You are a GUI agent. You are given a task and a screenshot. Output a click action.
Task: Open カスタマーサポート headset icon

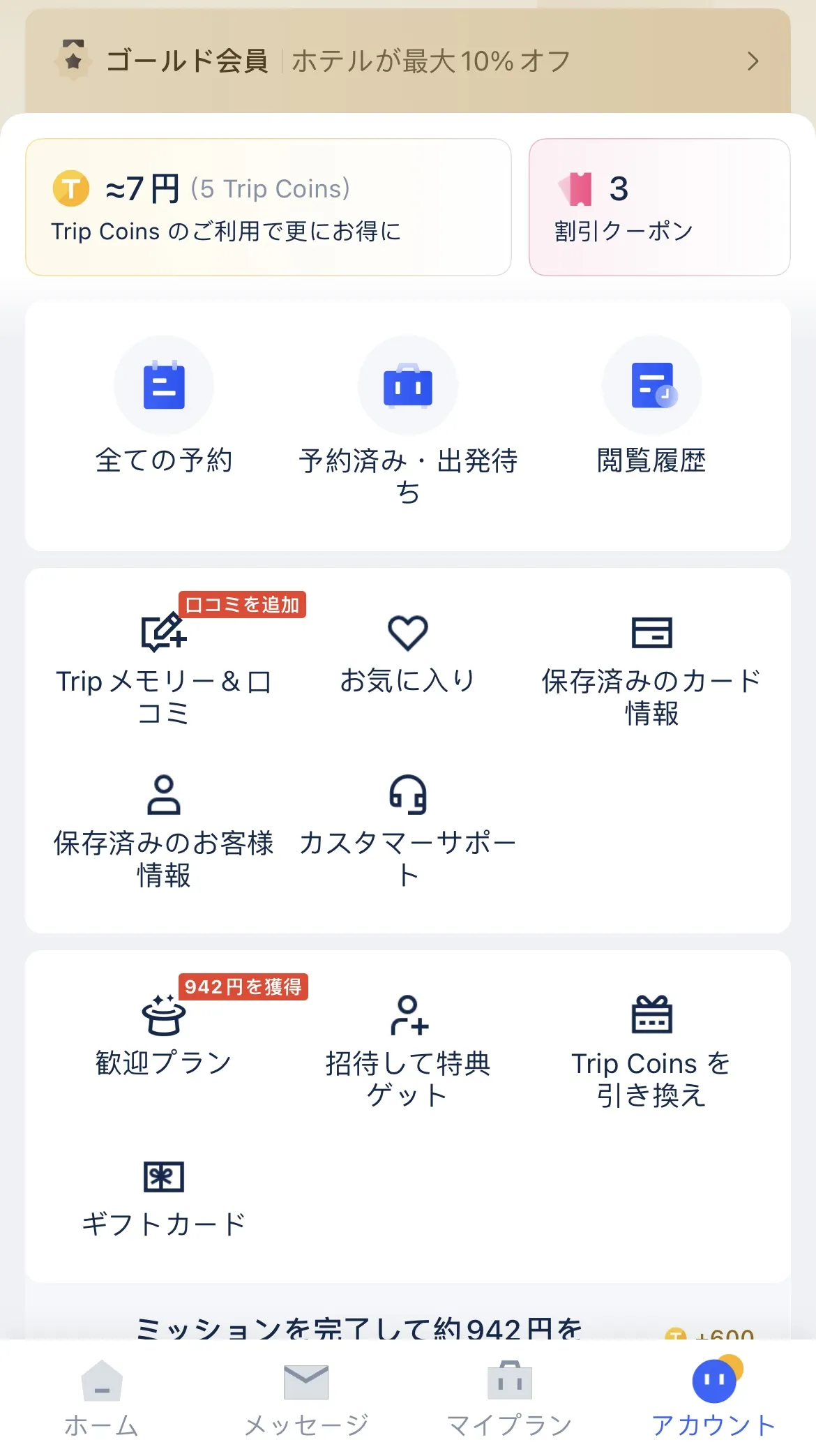click(408, 795)
